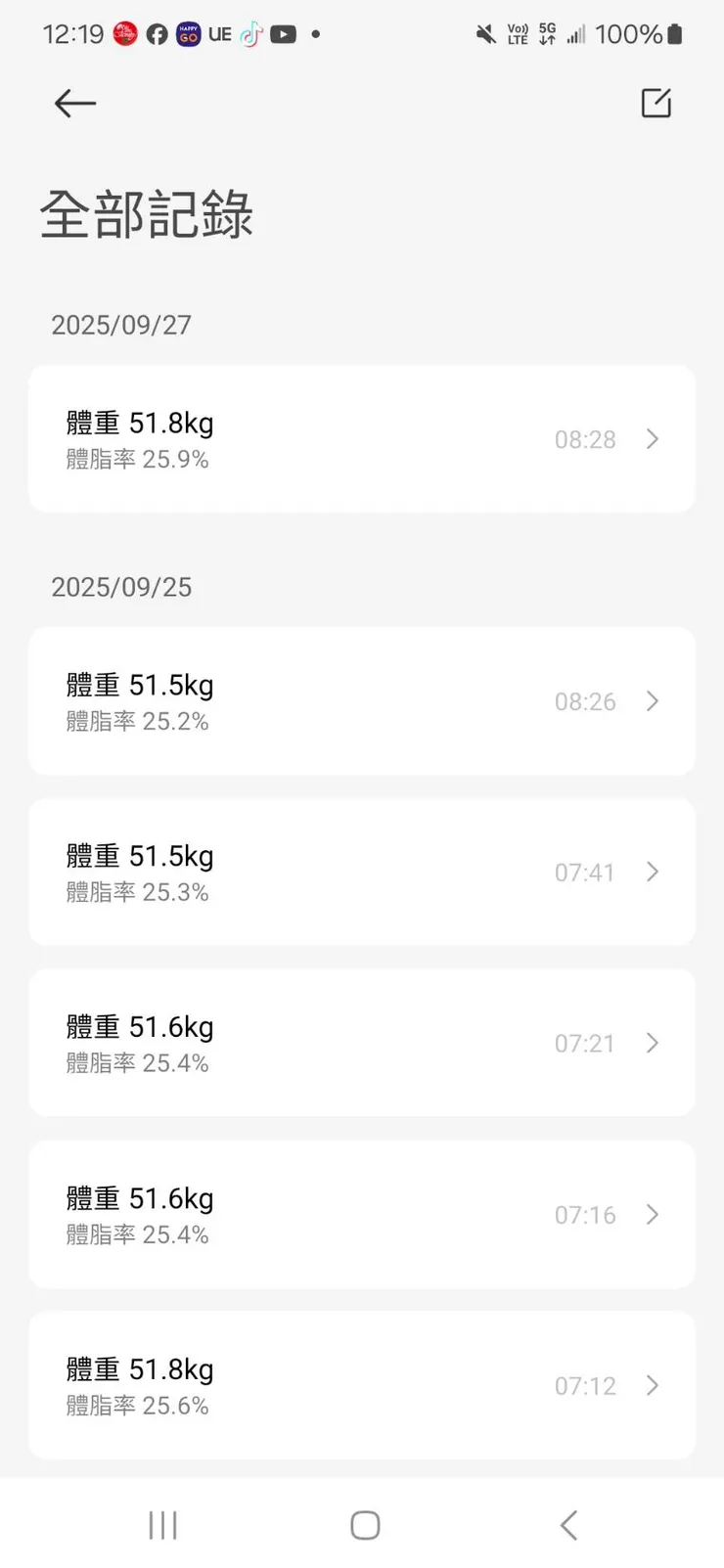Tap the Recents navigation button

[x=161, y=1523]
